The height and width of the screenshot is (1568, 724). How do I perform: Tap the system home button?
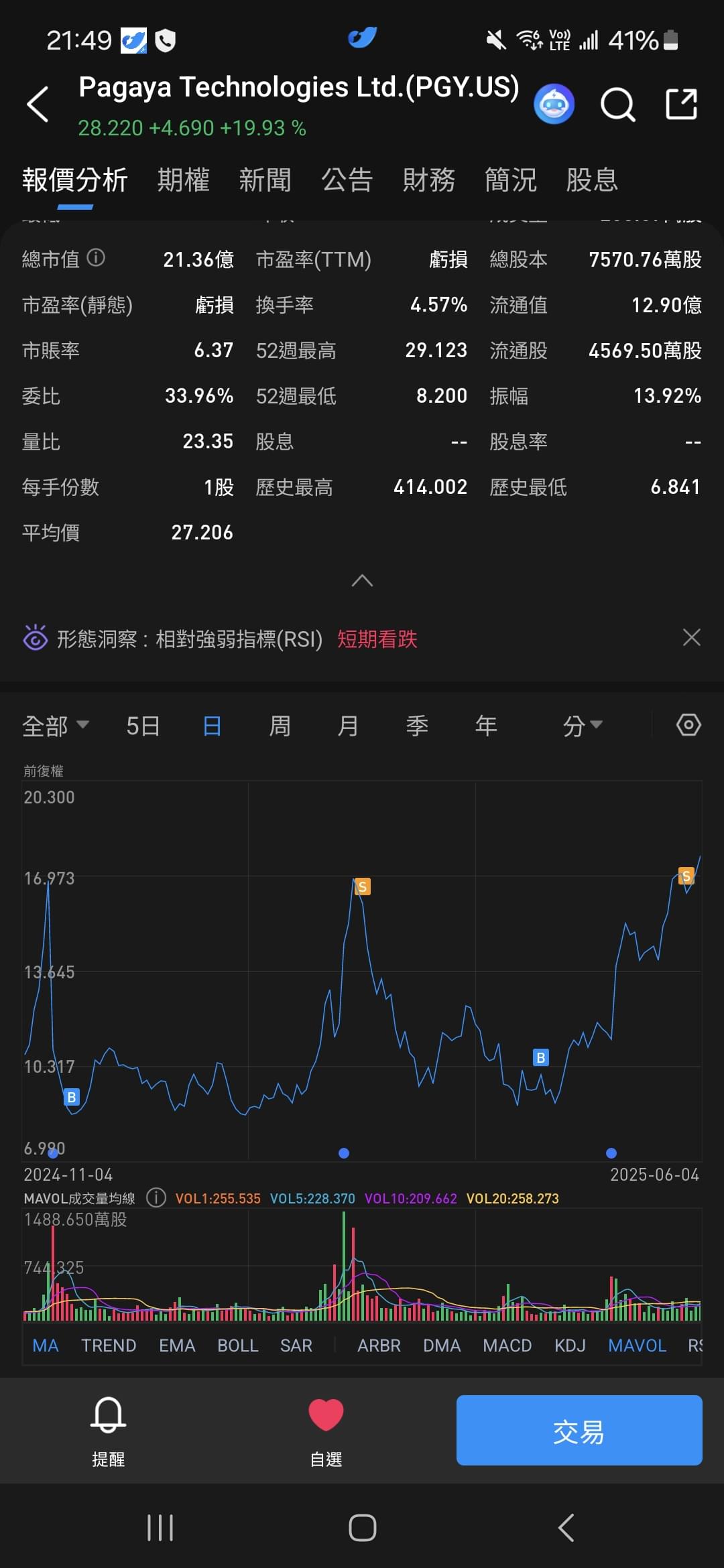(362, 1528)
